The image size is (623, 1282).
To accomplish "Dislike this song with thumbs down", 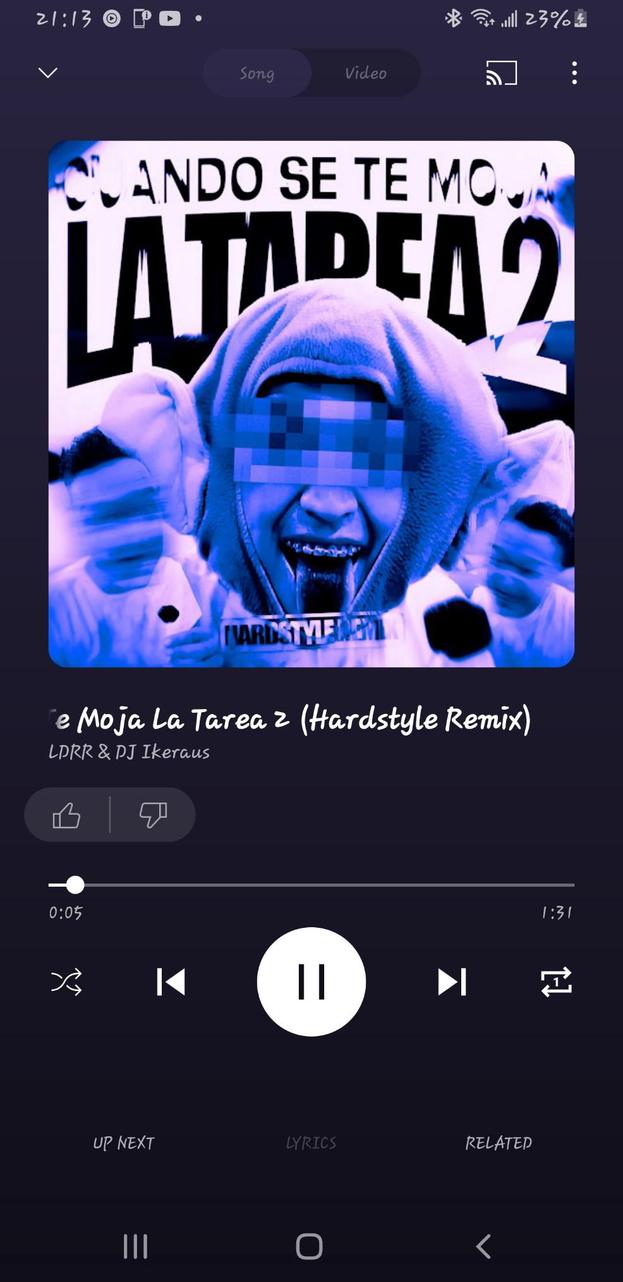I will tap(153, 816).
